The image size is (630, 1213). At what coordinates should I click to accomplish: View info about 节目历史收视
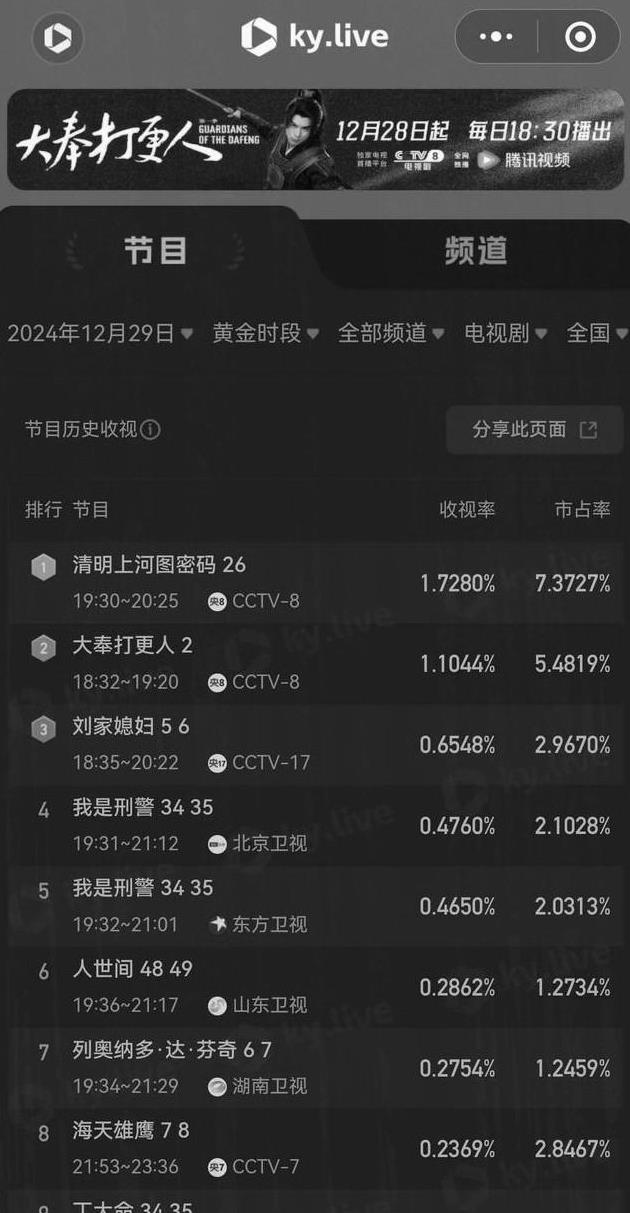[151, 430]
